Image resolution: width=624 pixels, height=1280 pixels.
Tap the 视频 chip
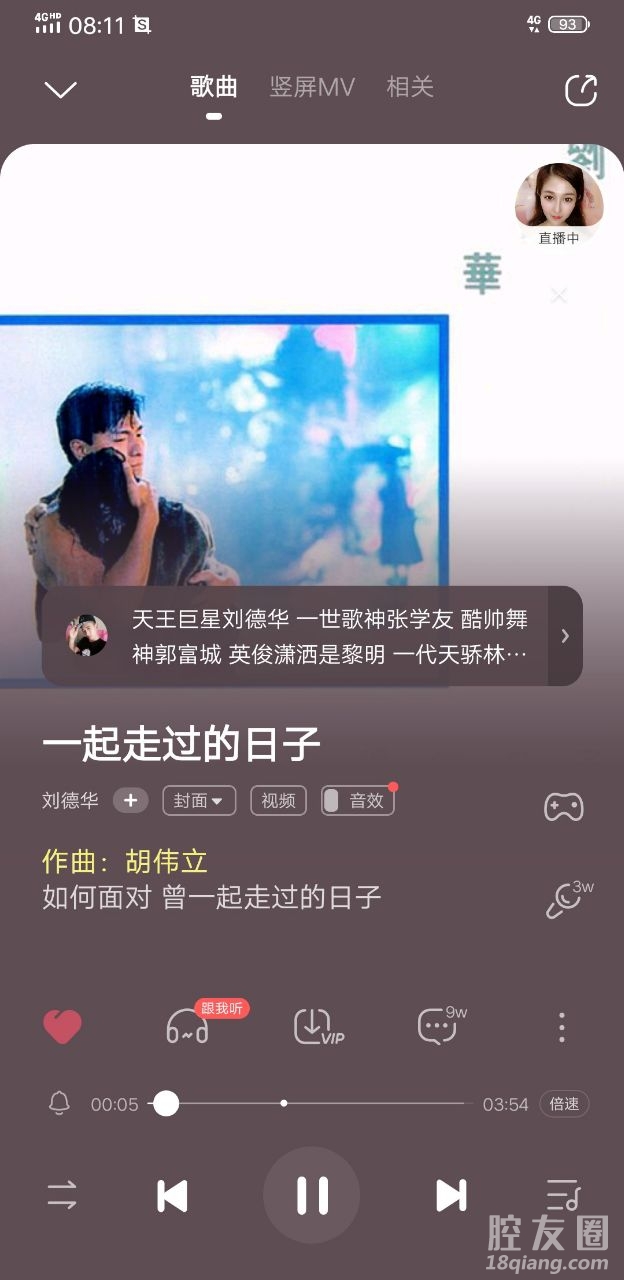[278, 800]
